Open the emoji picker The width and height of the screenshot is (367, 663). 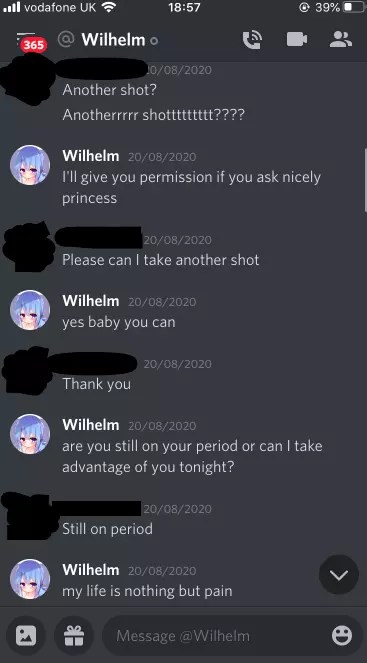pyautogui.click(x=342, y=636)
